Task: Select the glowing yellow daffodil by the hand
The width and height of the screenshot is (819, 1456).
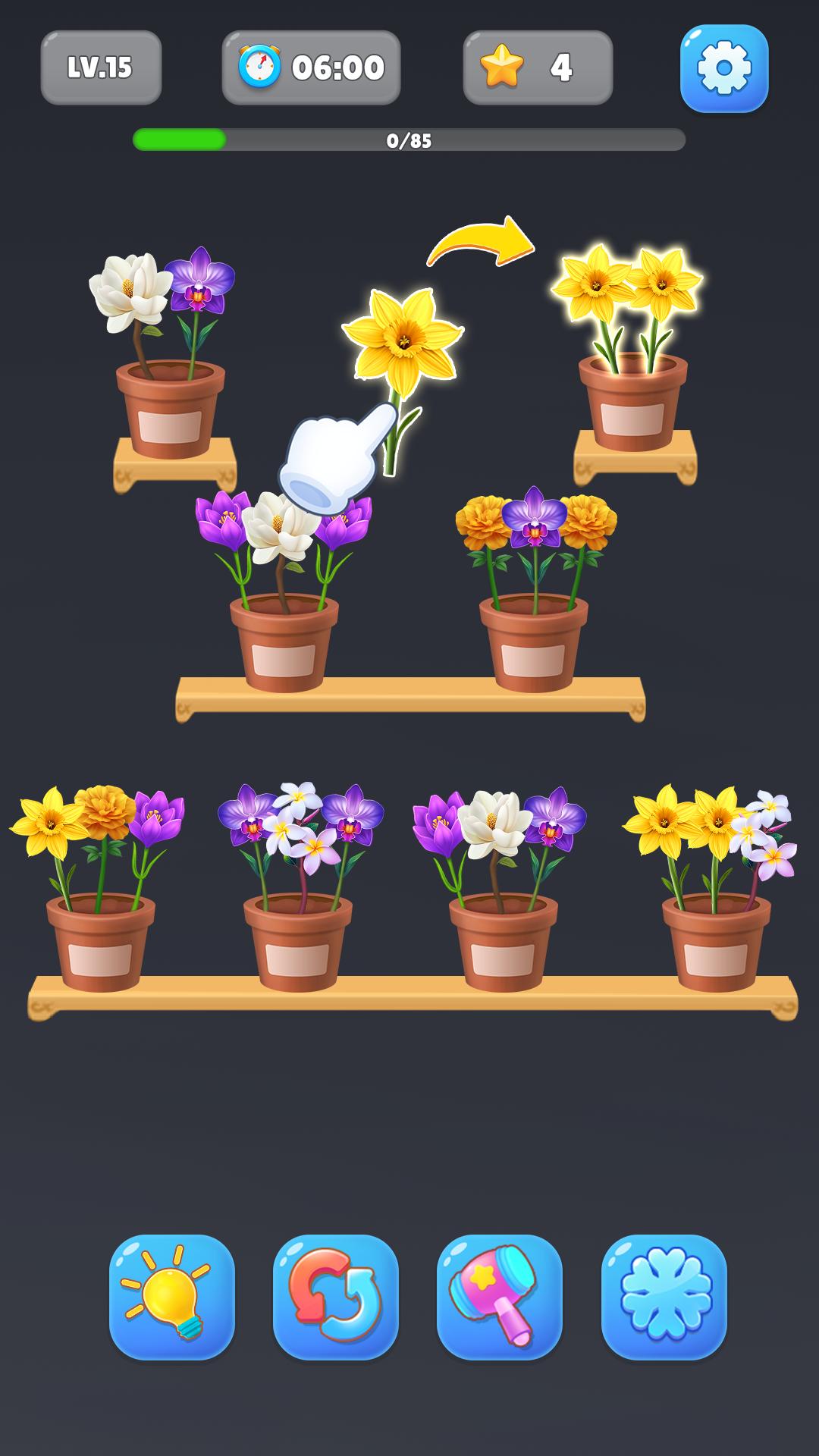Action: [403, 338]
